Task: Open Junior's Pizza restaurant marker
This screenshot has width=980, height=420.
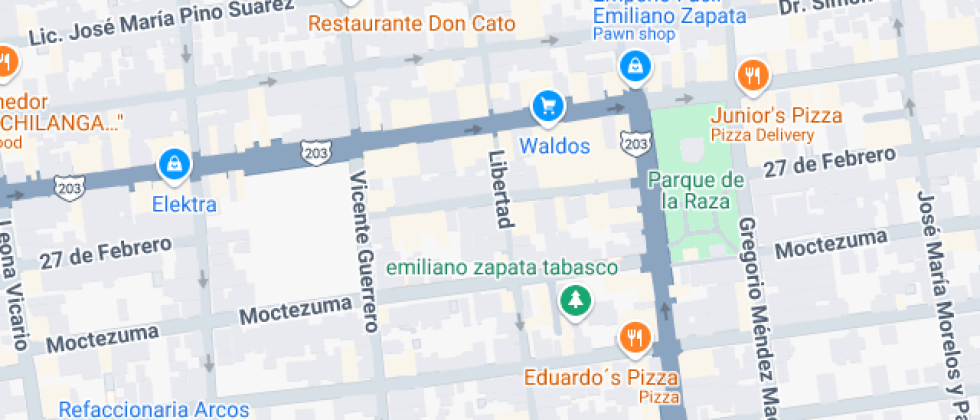Action: point(752,75)
